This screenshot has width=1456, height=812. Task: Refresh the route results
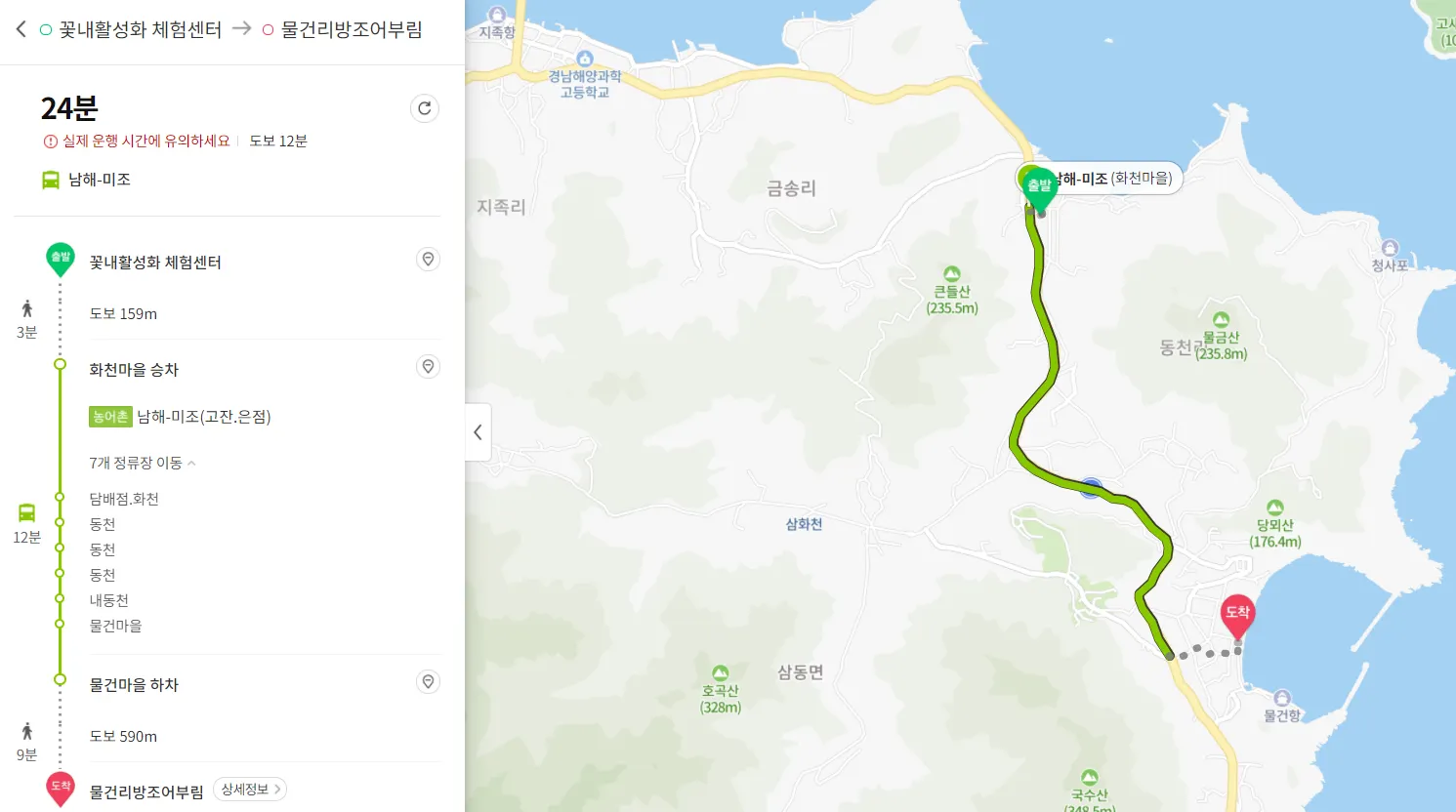(424, 108)
